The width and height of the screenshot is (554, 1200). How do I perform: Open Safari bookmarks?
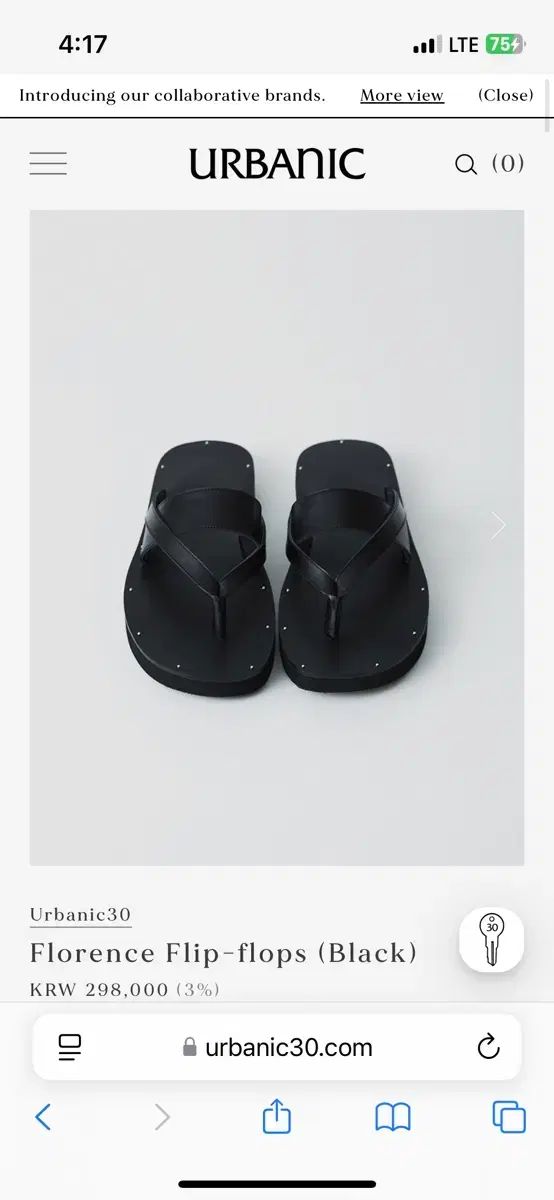[x=393, y=1117]
